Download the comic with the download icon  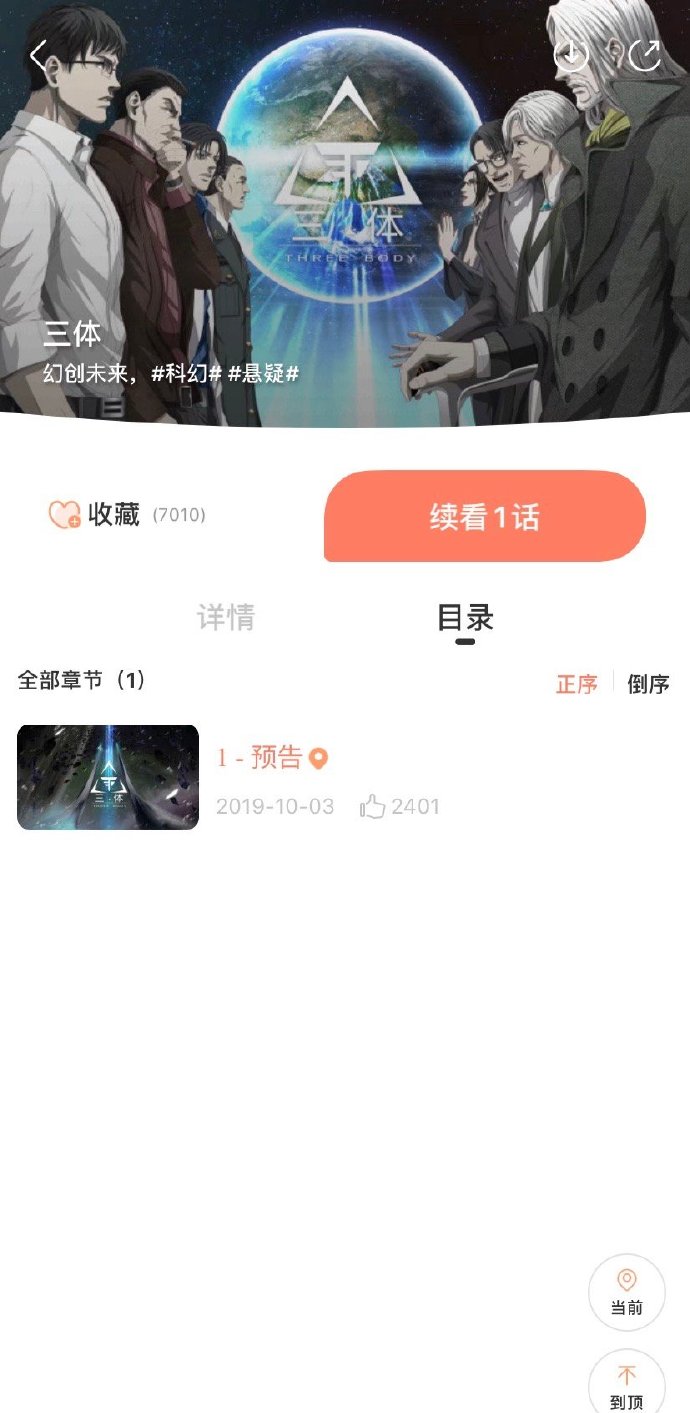click(571, 55)
